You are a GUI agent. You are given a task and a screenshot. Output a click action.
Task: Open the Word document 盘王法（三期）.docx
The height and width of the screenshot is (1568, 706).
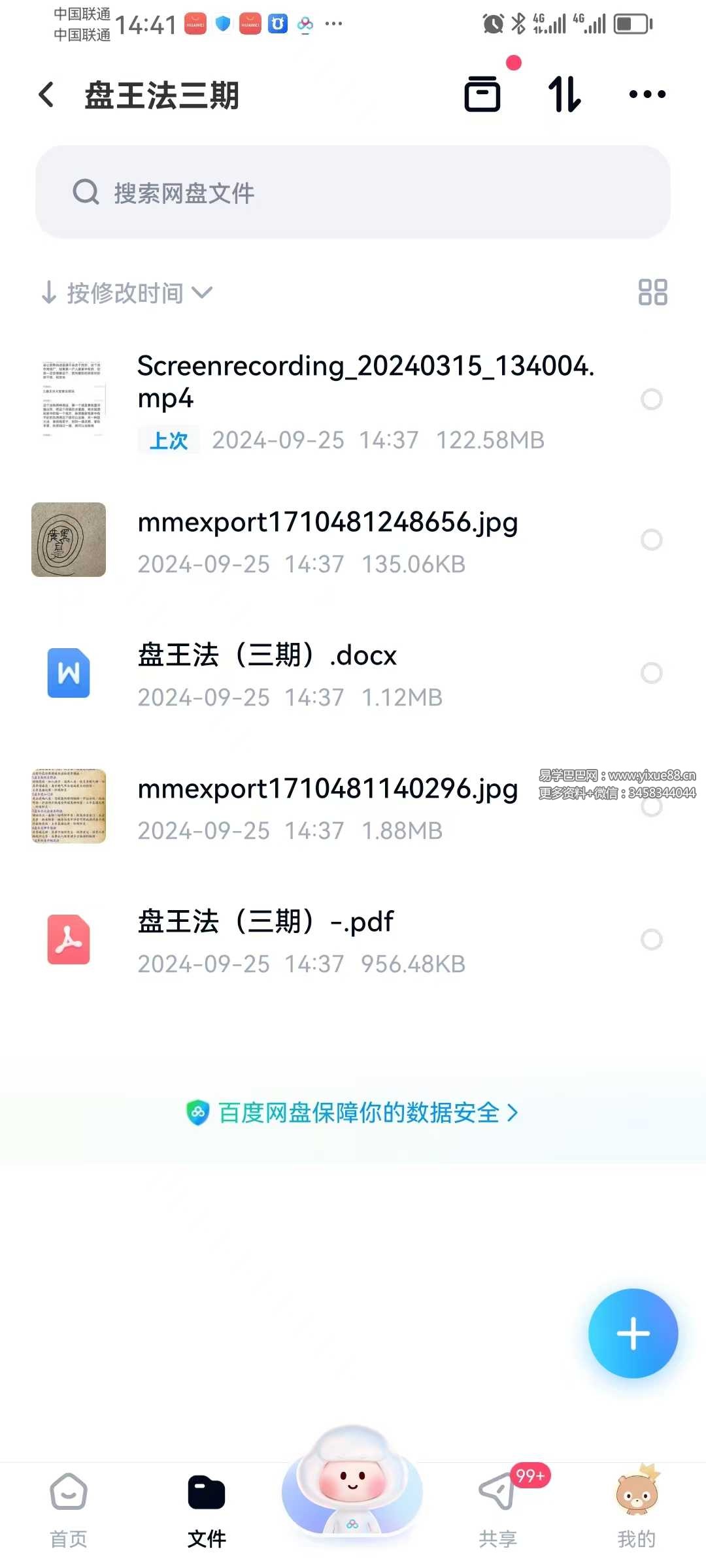268,655
